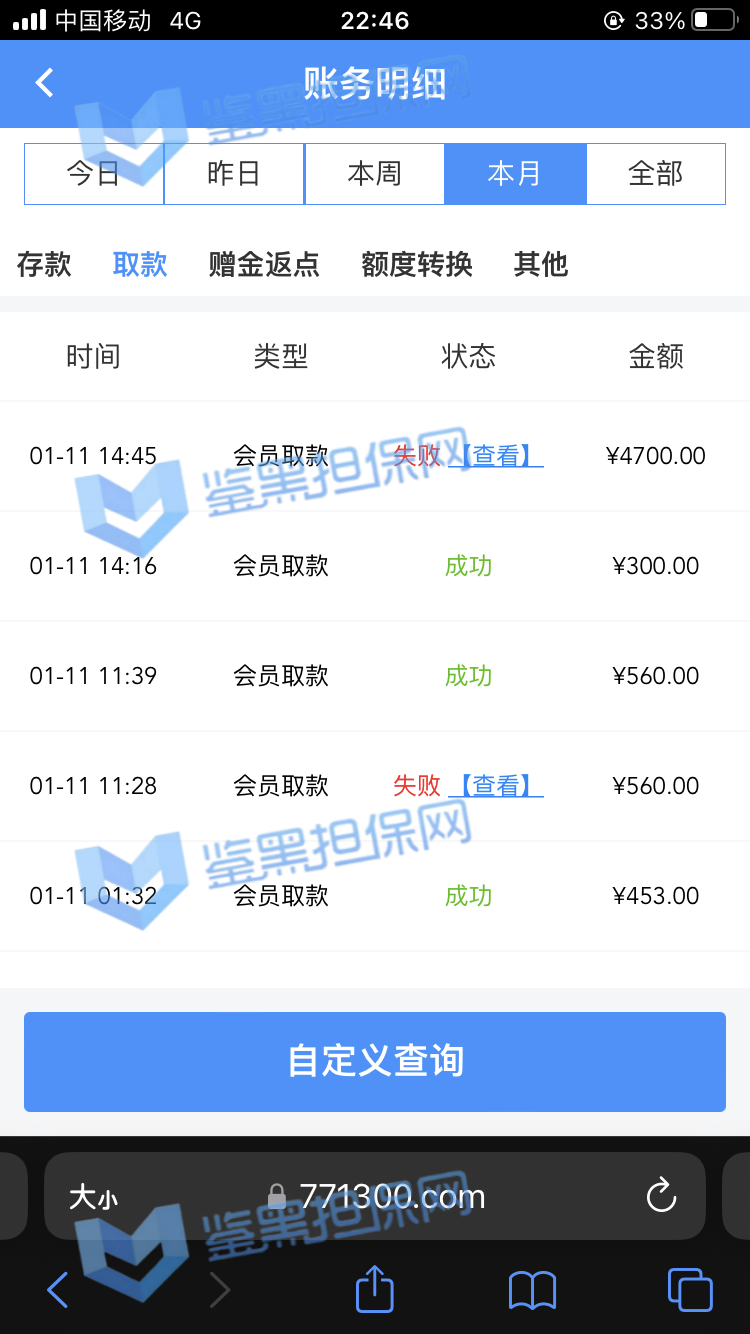The width and height of the screenshot is (750, 1334).
Task: Switch to 额度转换 tab
Action: (x=417, y=264)
